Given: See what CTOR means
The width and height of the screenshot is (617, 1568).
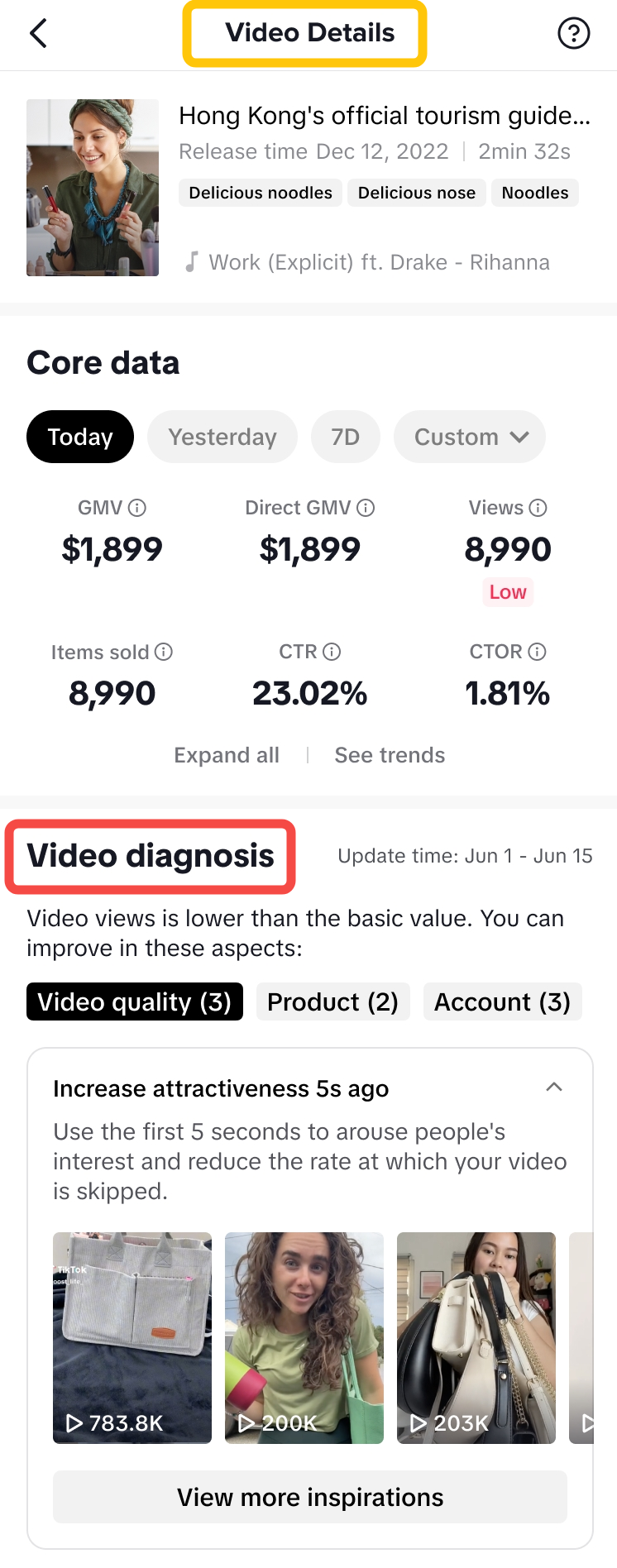Looking at the screenshot, I should tap(537, 652).
